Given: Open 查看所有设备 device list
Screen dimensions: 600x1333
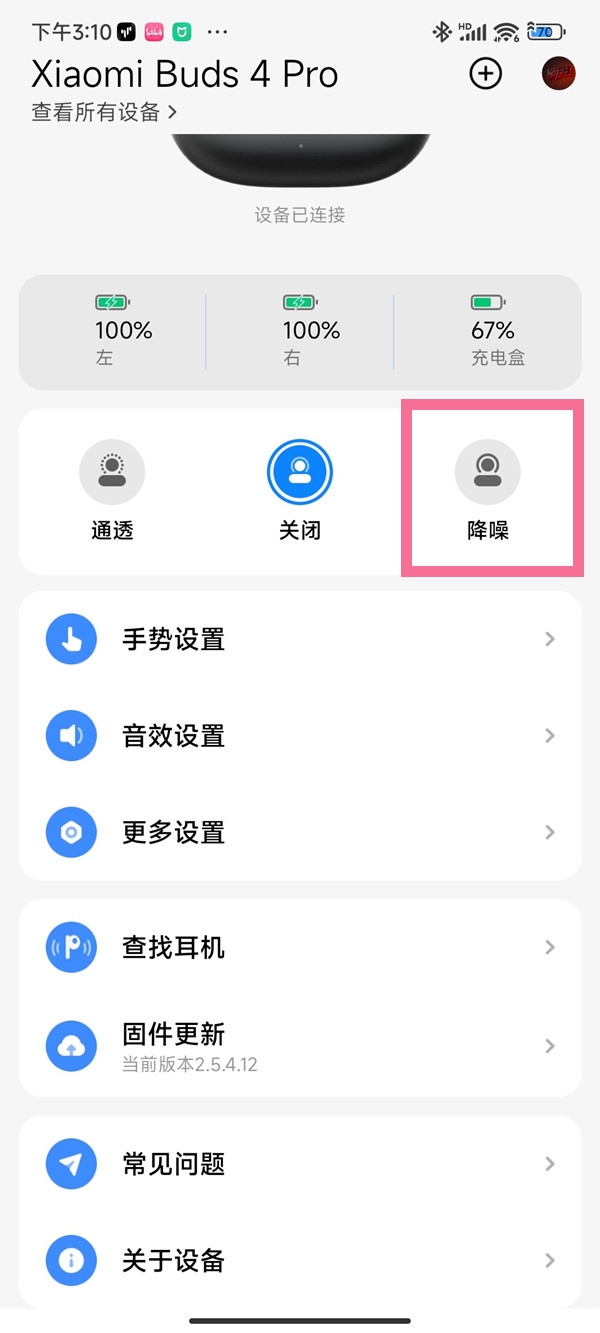Looking at the screenshot, I should pos(104,113).
